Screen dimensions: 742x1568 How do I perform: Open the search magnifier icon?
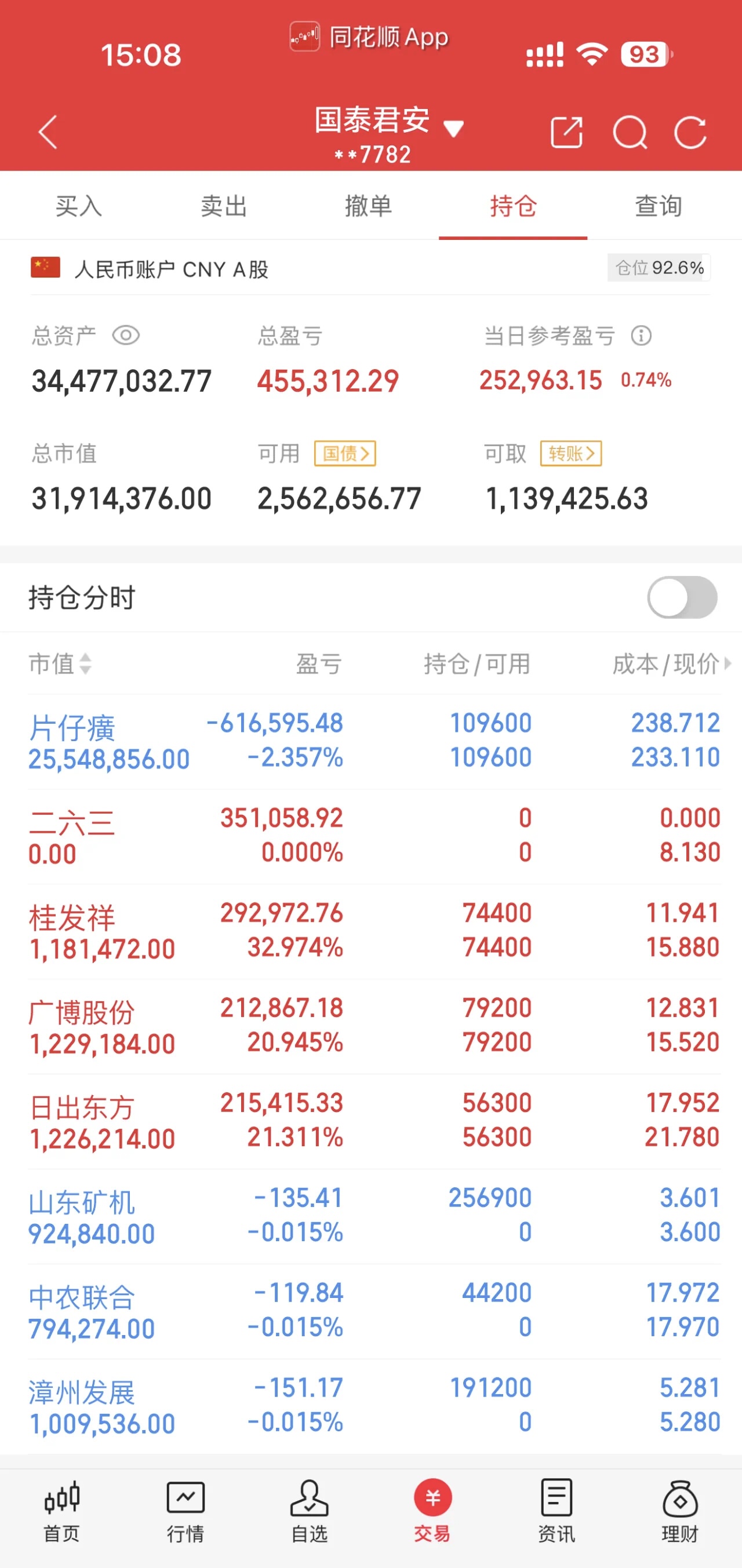[x=630, y=132]
